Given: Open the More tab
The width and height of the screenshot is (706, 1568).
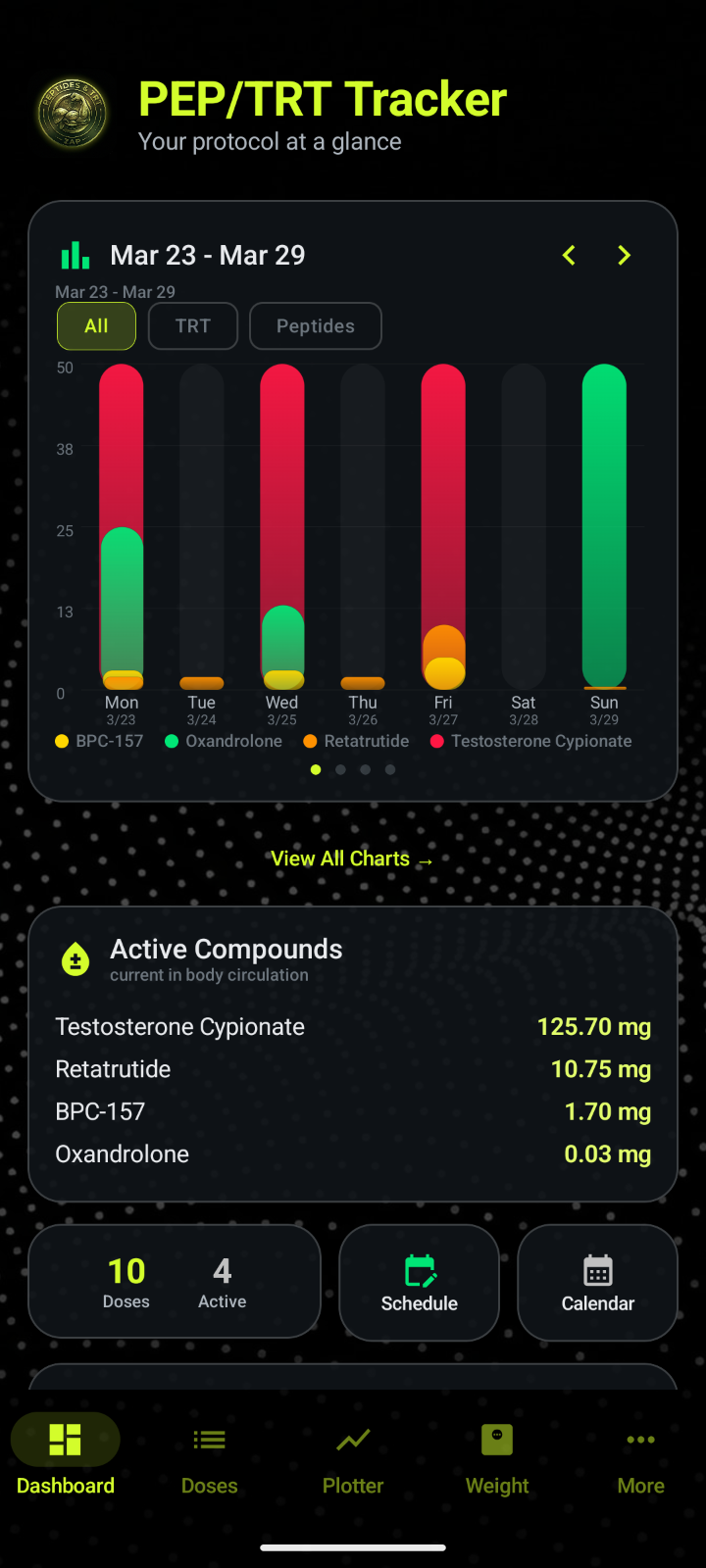Looking at the screenshot, I should (640, 1459).
